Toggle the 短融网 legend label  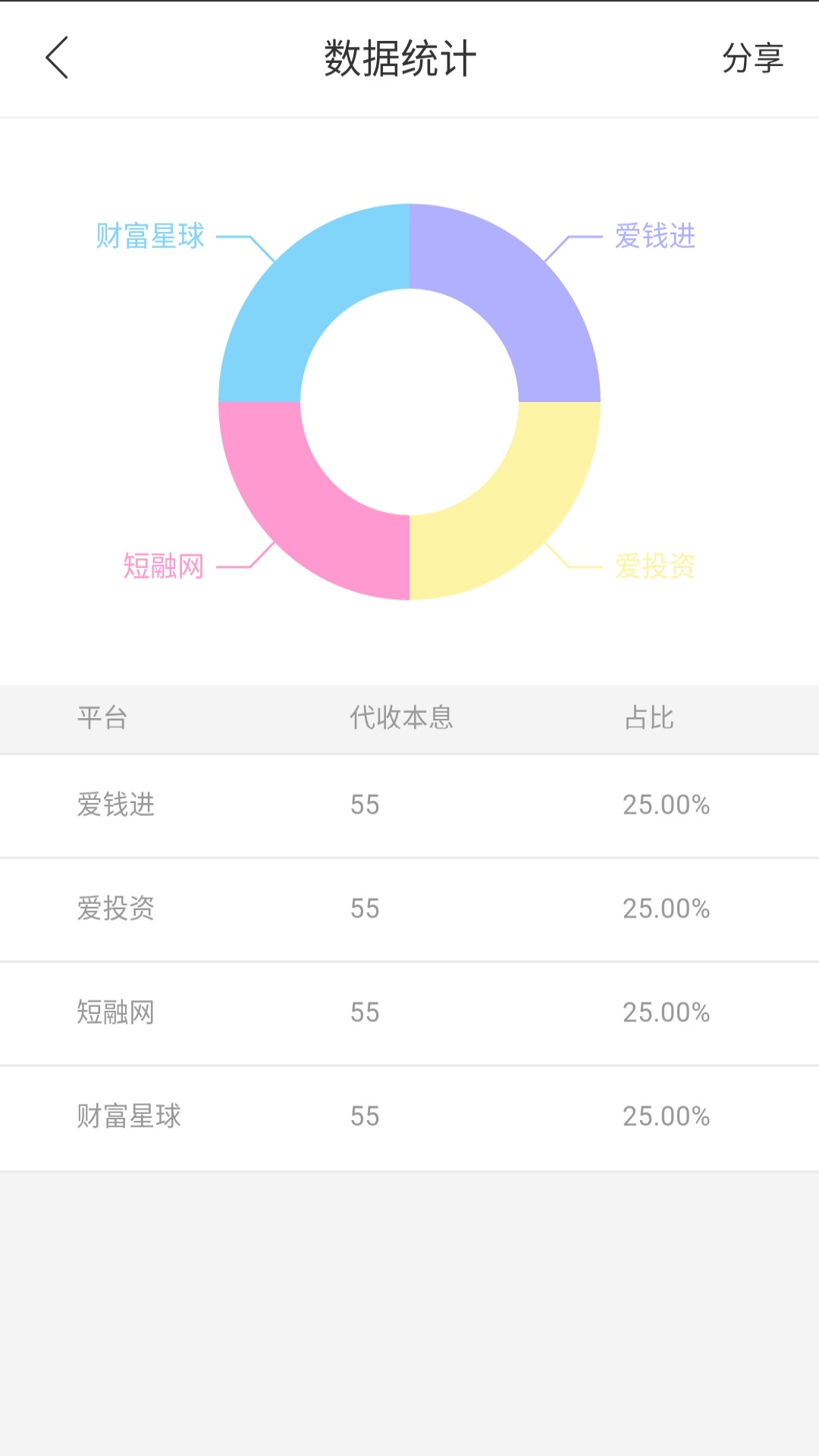pyautogui.click(x=162, y=566)
